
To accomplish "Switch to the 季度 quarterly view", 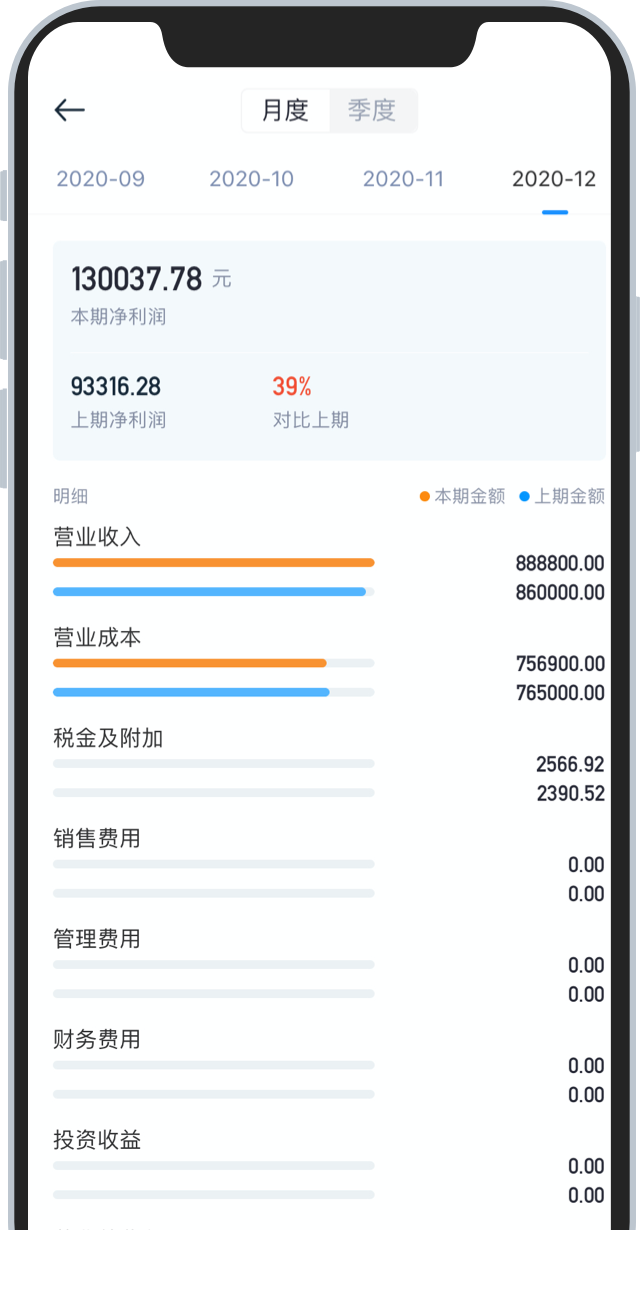I will click(x=372, y=110).
